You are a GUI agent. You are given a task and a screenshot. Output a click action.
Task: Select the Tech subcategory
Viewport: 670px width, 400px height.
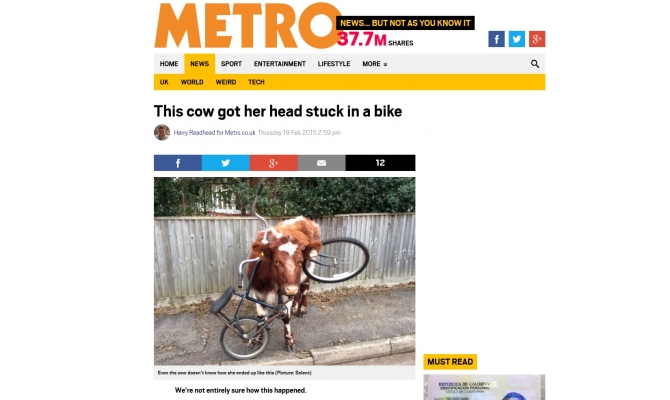coord(256,82)
